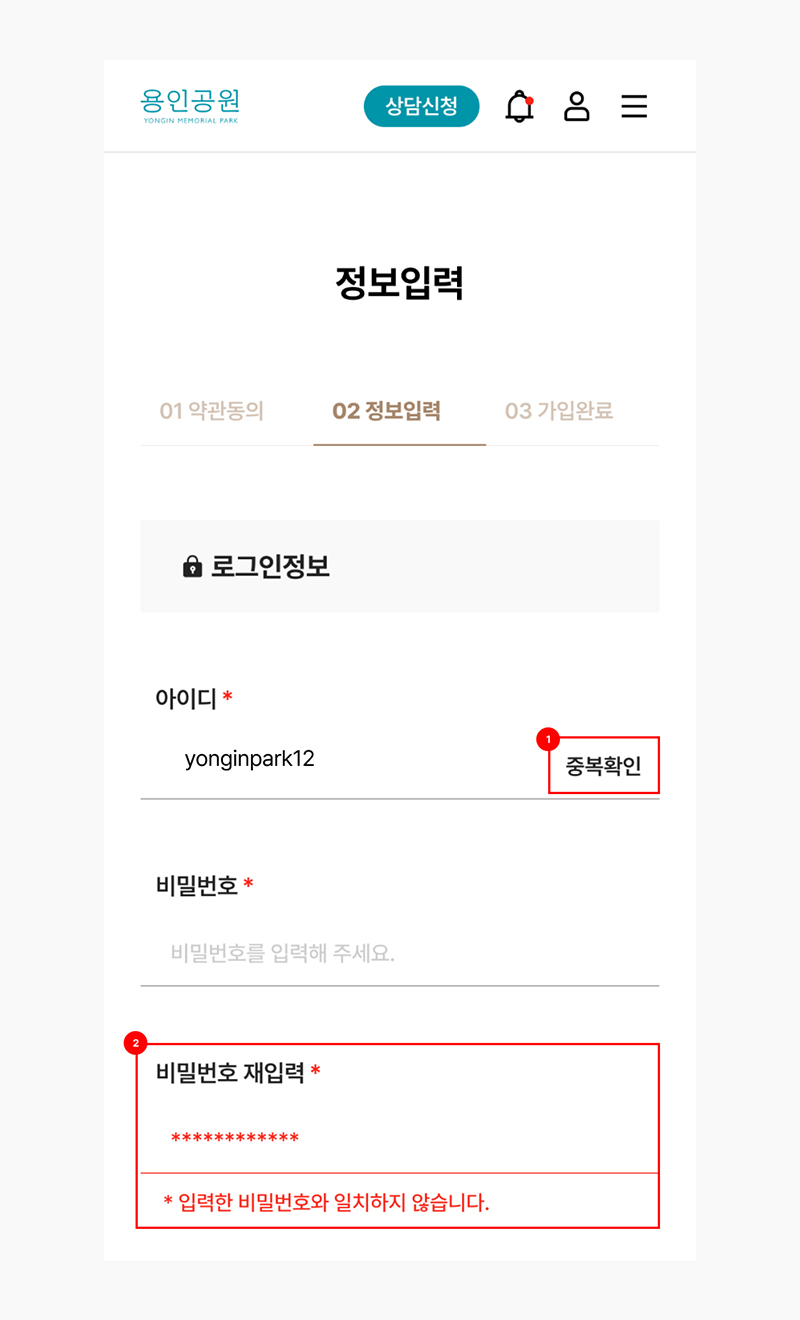Focus the 비밀번호 재입력 field

point(400,1138)
